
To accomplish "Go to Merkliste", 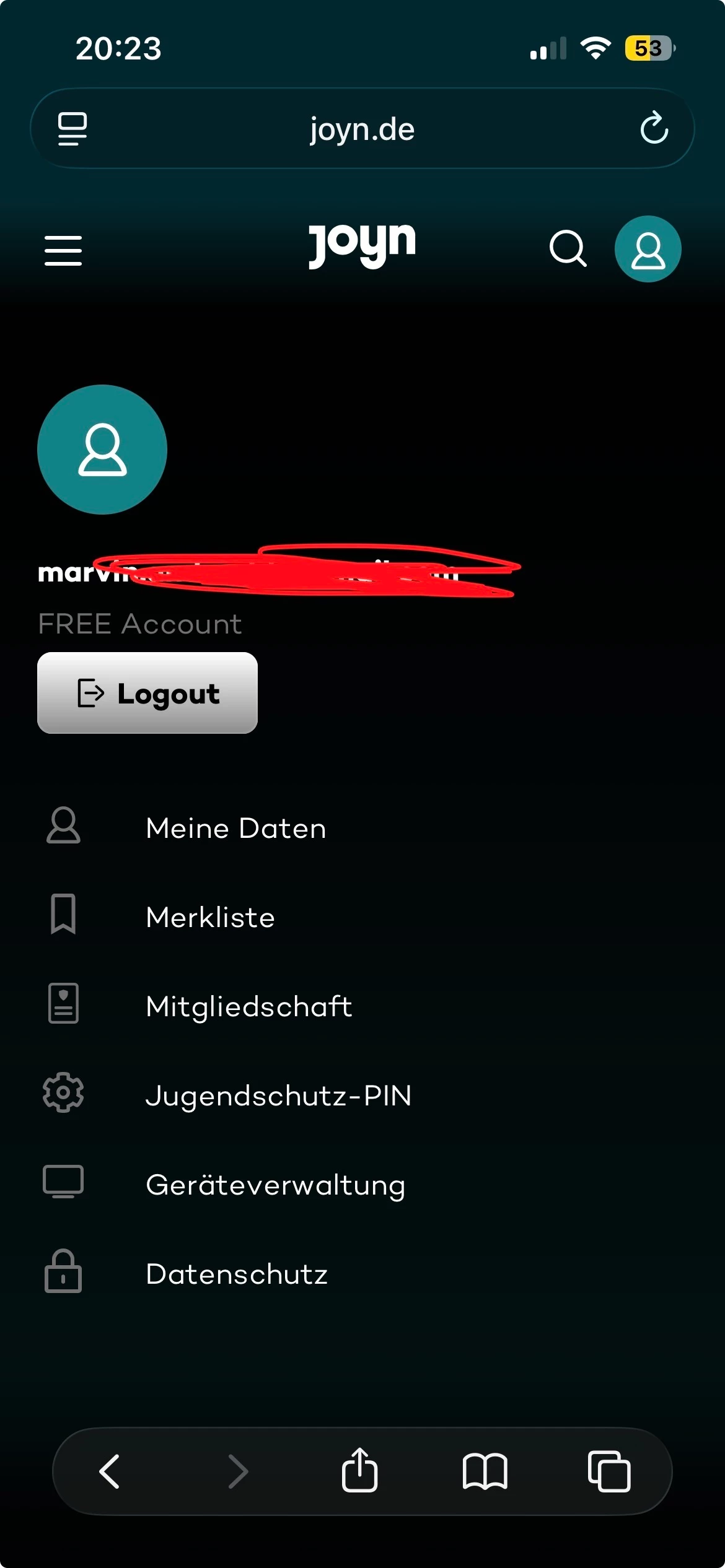I will pyautogui.click(x=210, y=917).
